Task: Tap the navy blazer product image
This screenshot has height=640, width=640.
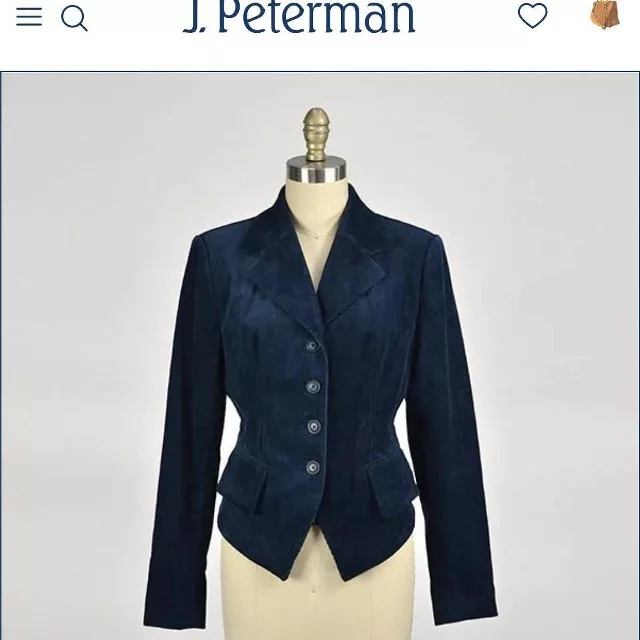Action: coord(320,356)
